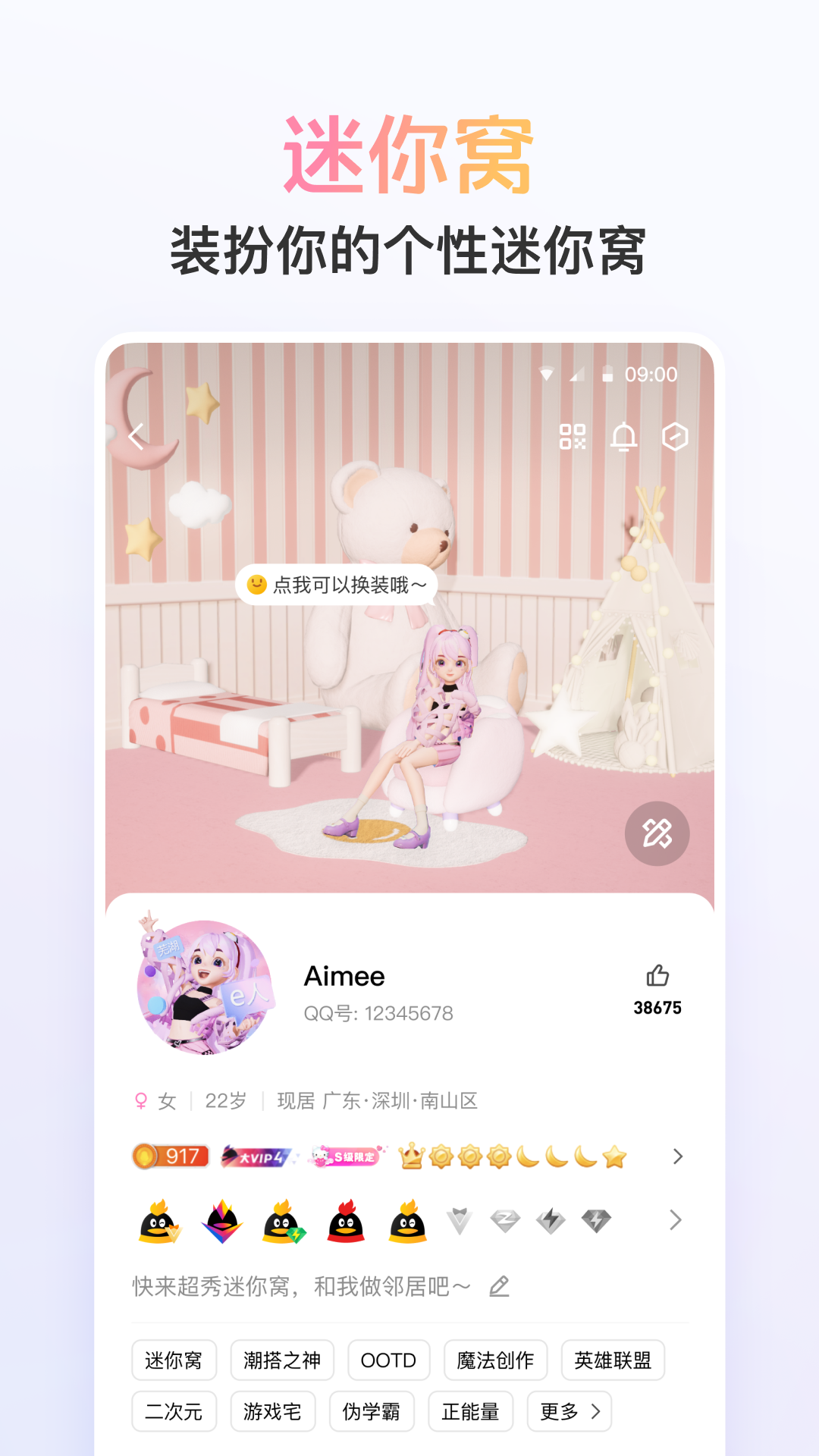
Task: Tap the 英雄联盟 interest tag
Action: [612, 1360]
